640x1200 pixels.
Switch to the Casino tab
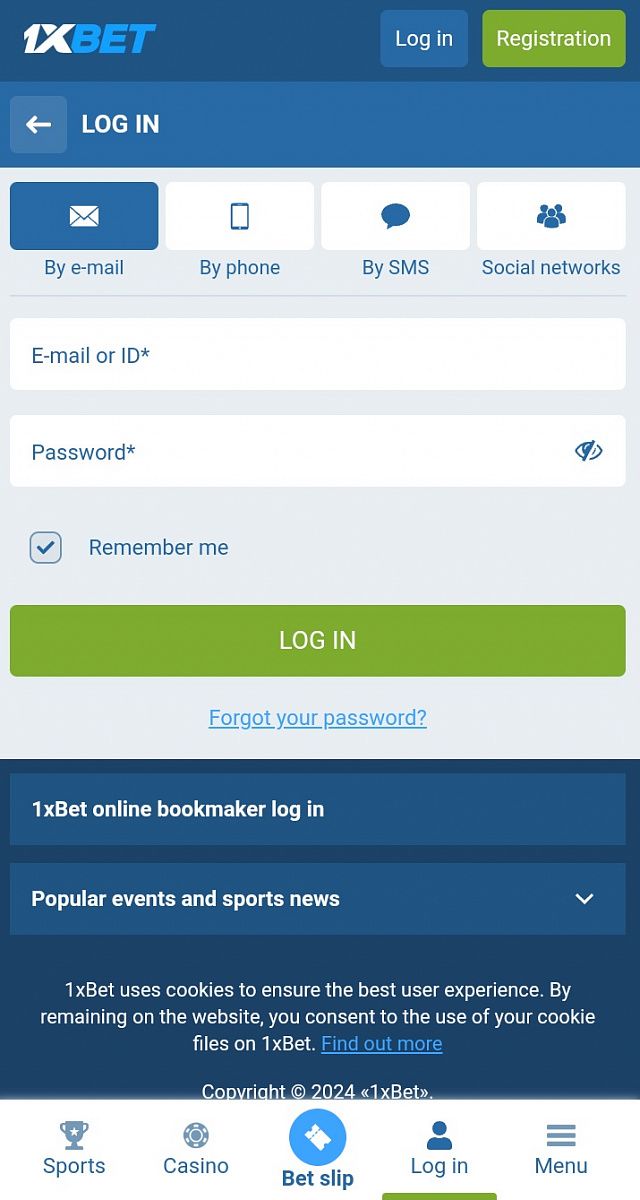[x=196, y=1150]
